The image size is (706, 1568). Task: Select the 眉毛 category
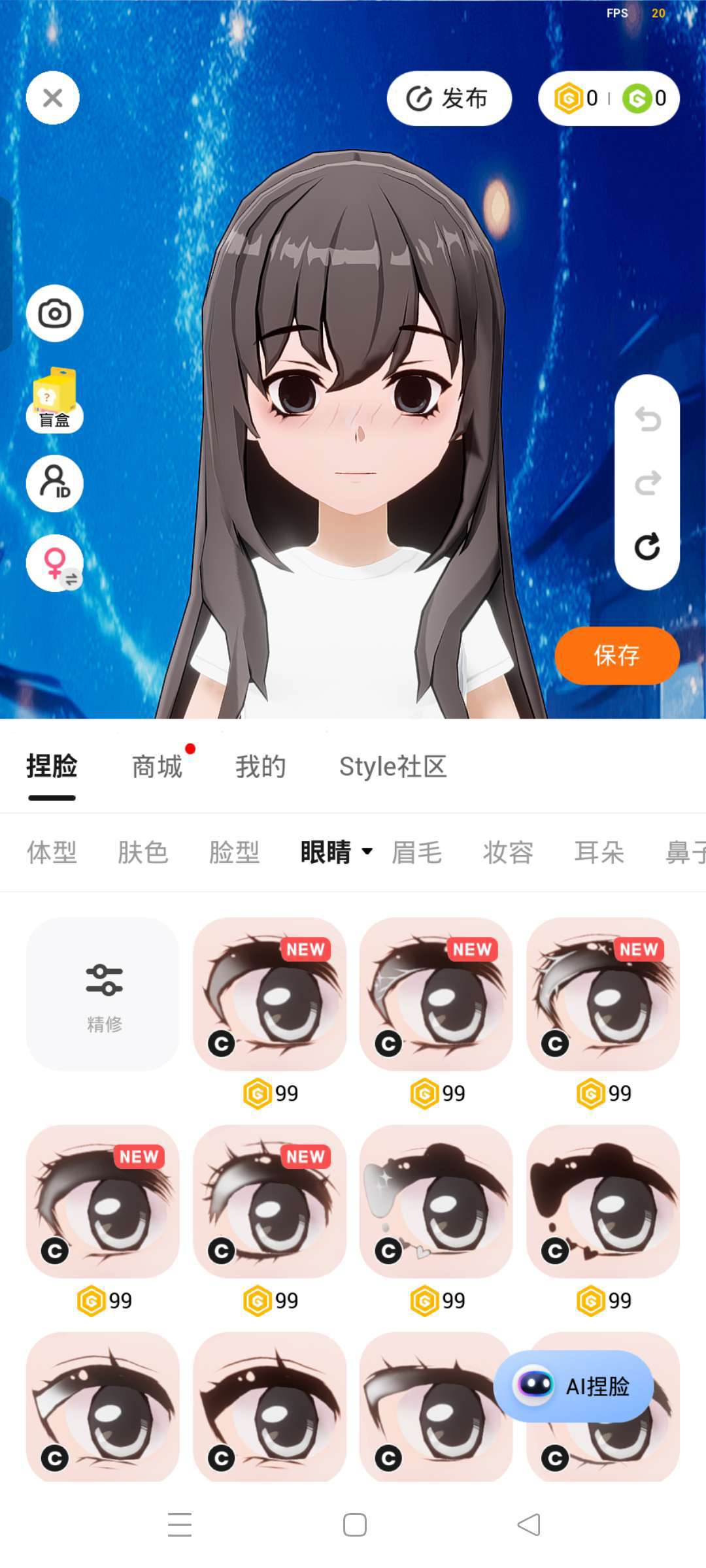point(417,853)
